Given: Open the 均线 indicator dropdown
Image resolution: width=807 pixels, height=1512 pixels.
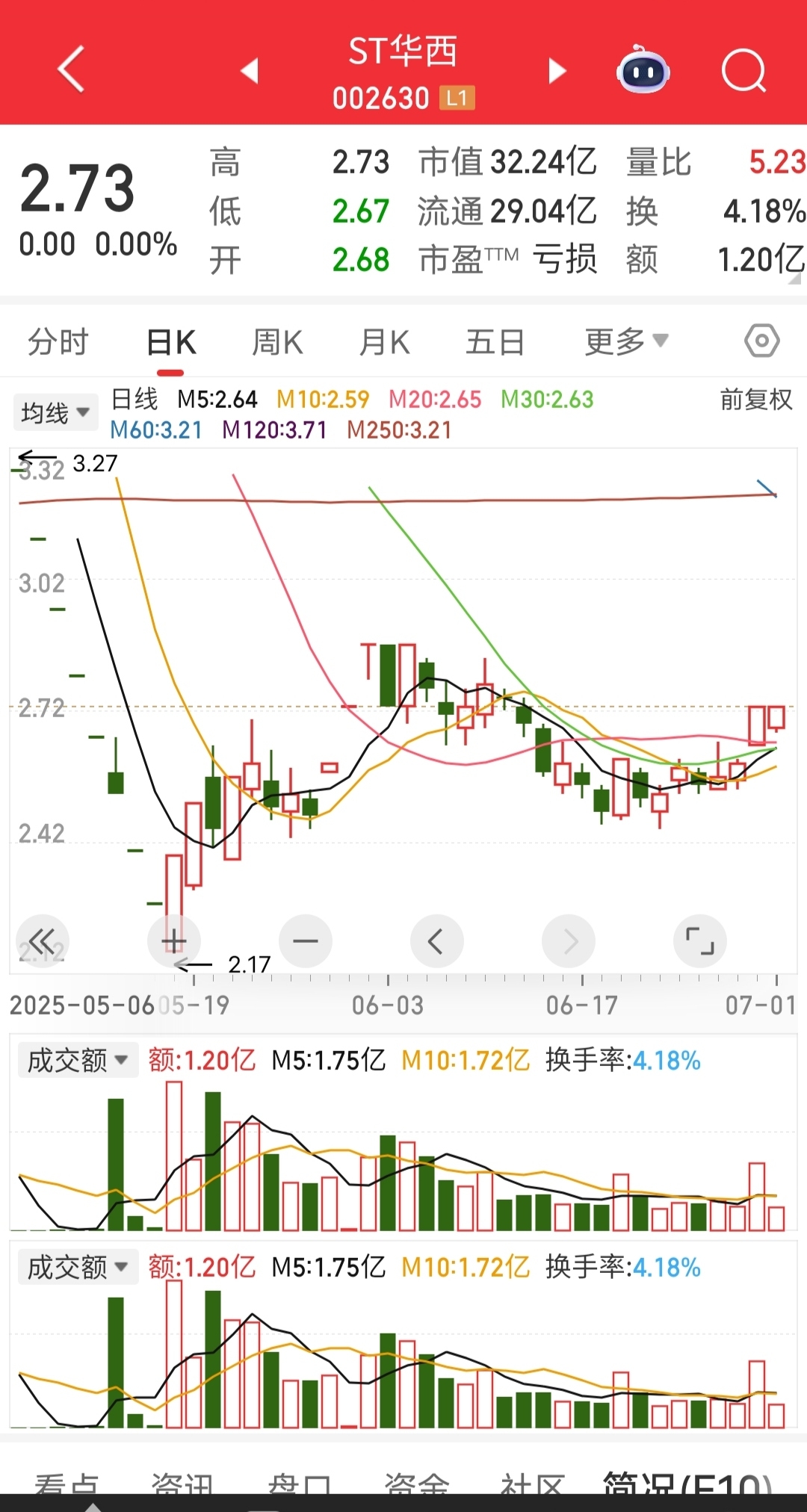Looking at the screenshot, I should [x=55, y=412].
